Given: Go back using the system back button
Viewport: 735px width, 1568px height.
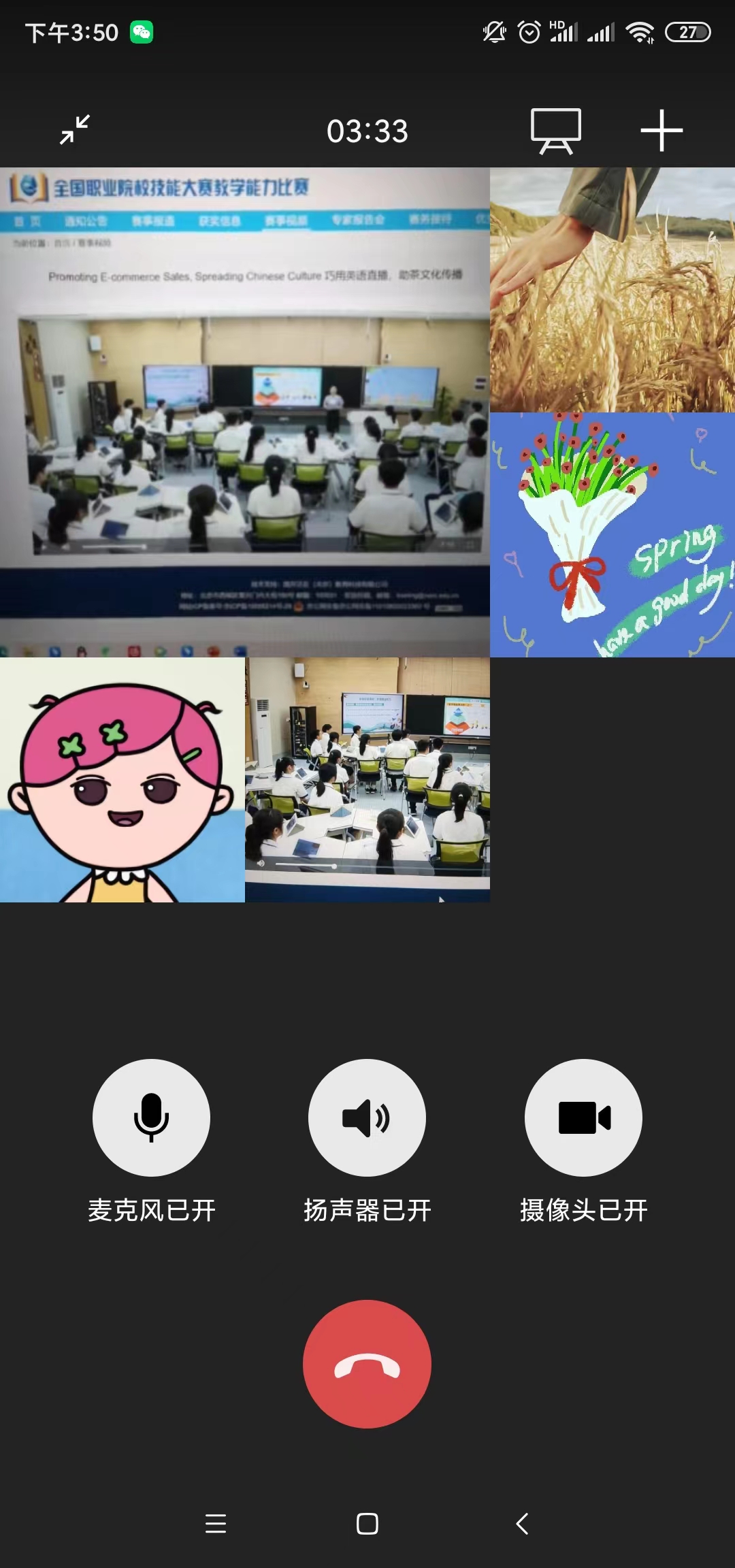Looking at the screenshot, I should point(522,1524).
